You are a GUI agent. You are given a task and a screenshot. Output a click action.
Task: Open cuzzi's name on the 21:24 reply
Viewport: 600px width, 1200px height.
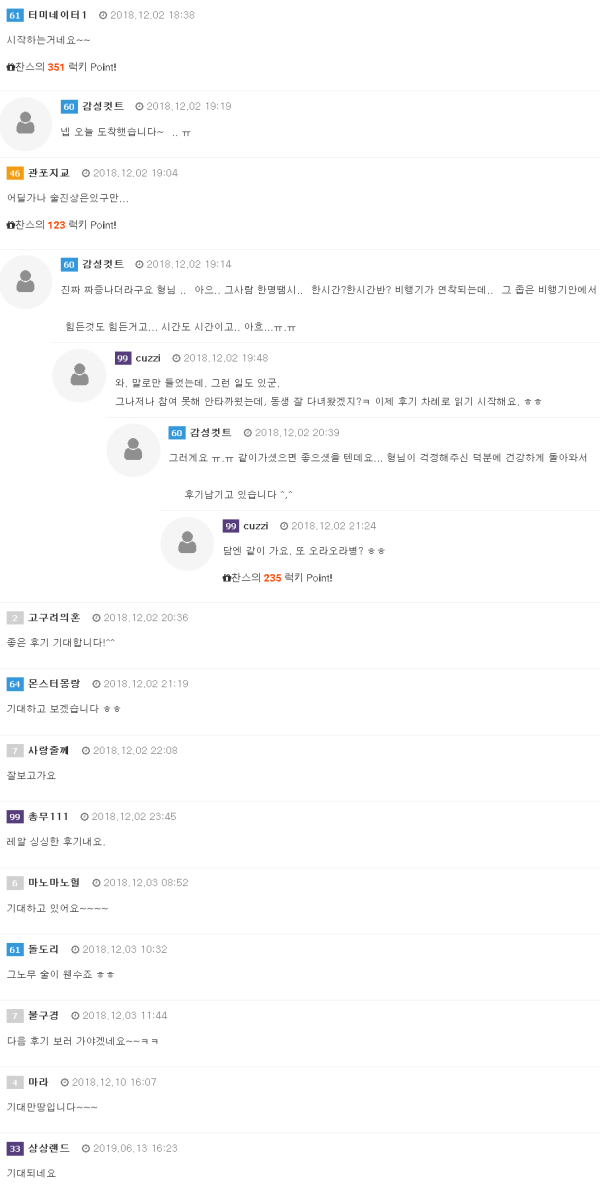(x=256, y=526)
